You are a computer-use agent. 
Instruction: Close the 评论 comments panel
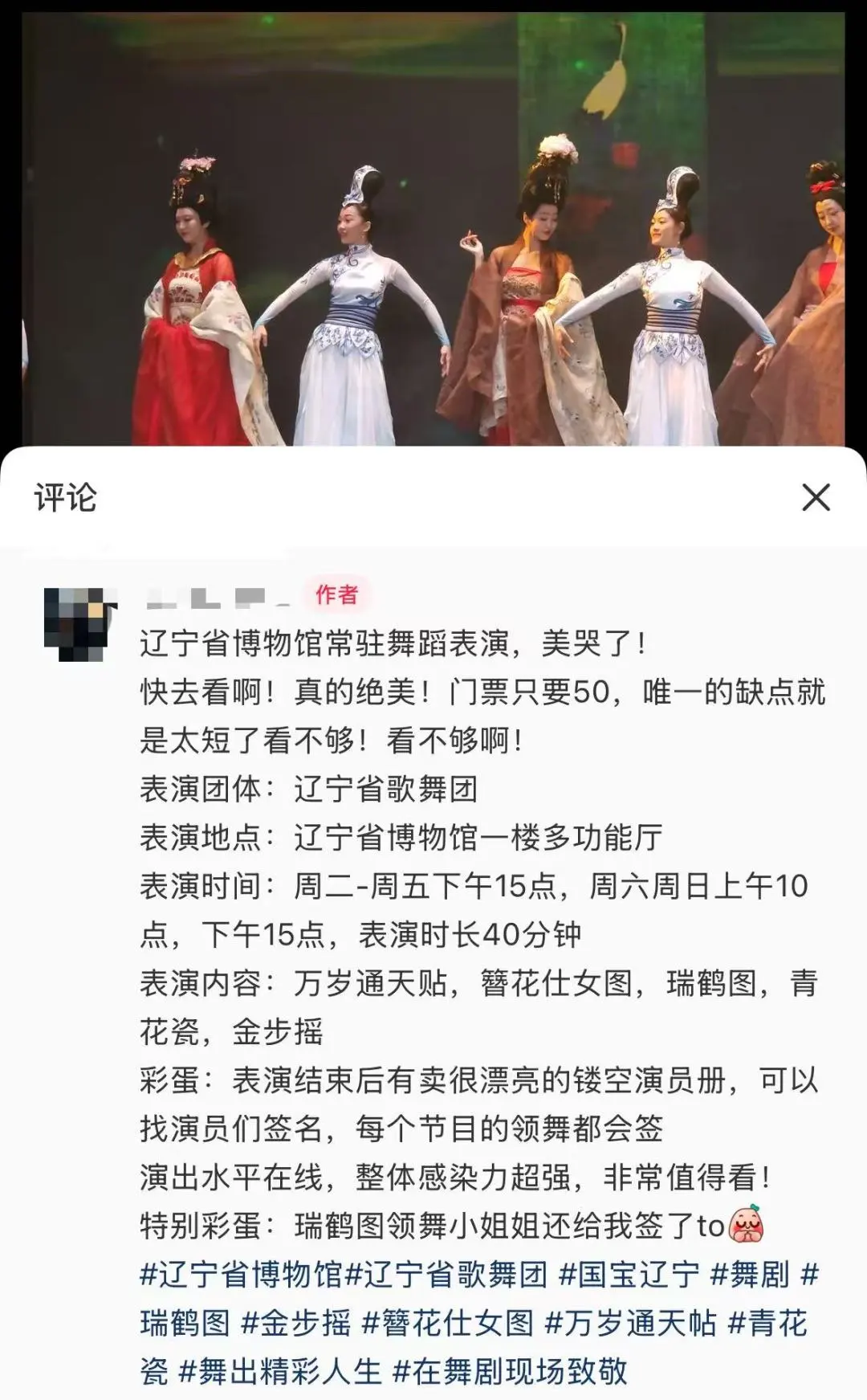816,498
